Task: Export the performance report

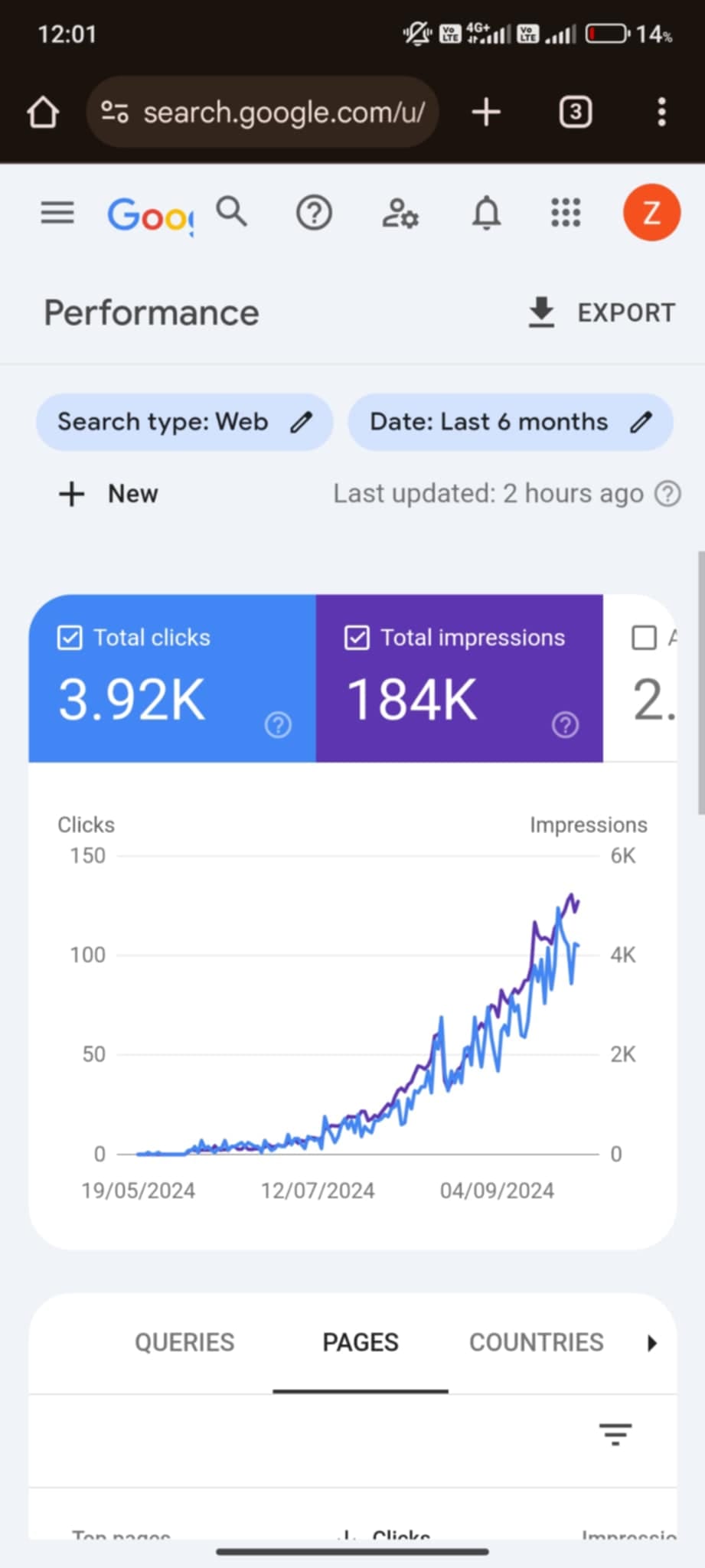Action: 602,312
